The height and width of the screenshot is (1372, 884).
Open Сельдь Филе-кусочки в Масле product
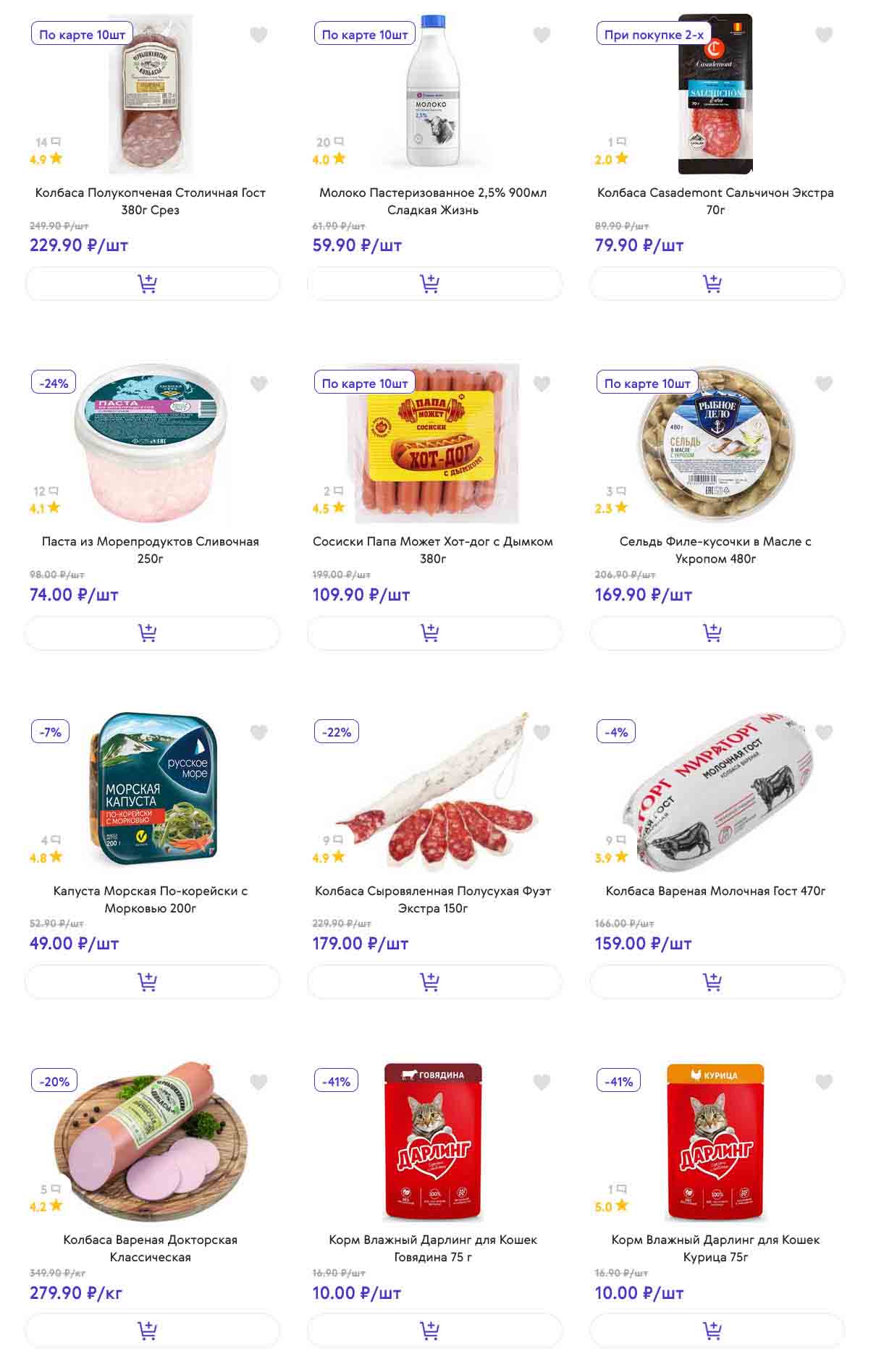tap(715, 549)
